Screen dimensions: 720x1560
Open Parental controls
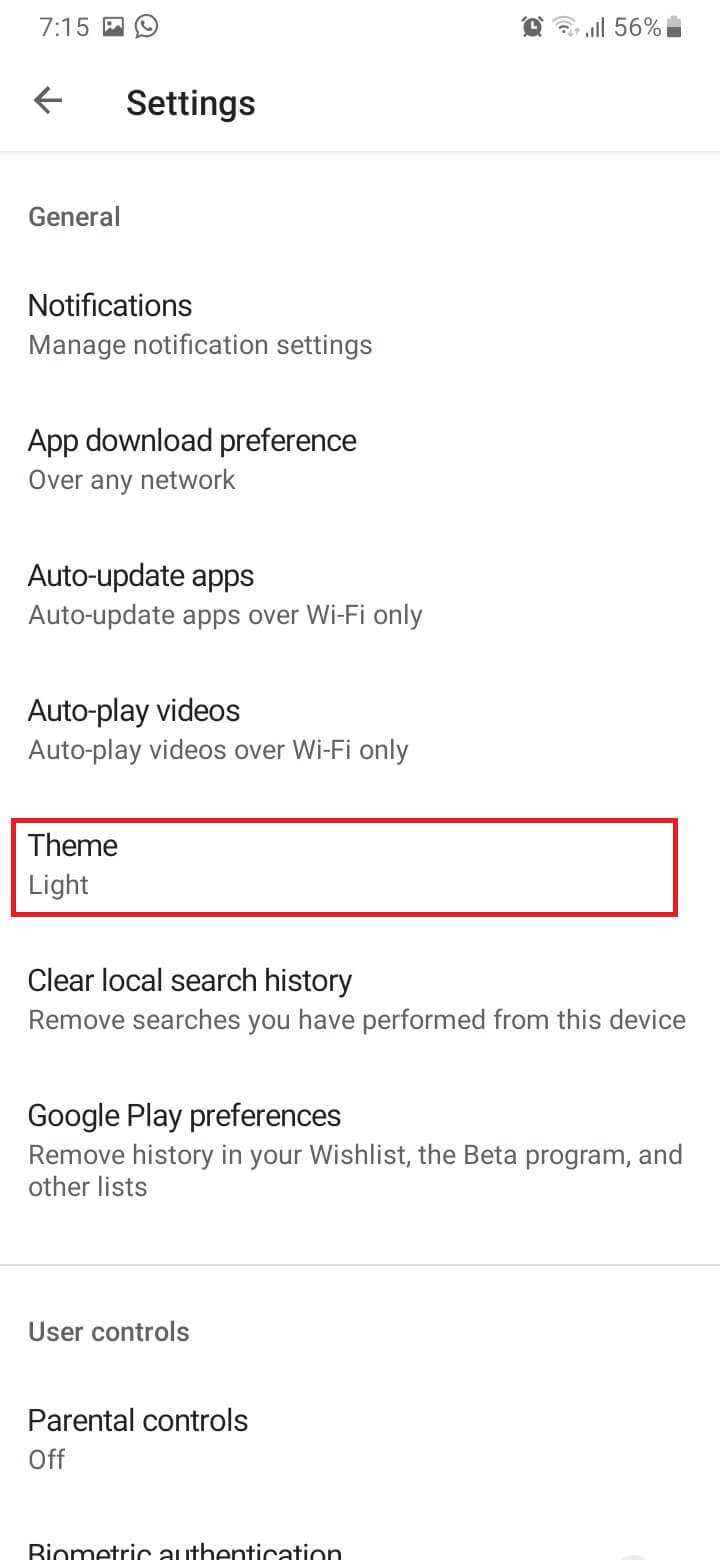(138, 1438)
